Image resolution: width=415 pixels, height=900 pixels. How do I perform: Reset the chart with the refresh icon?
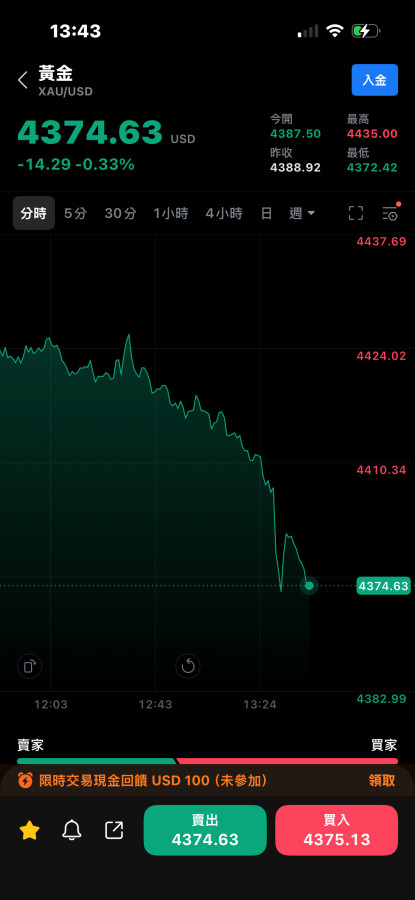click(188, 666)
